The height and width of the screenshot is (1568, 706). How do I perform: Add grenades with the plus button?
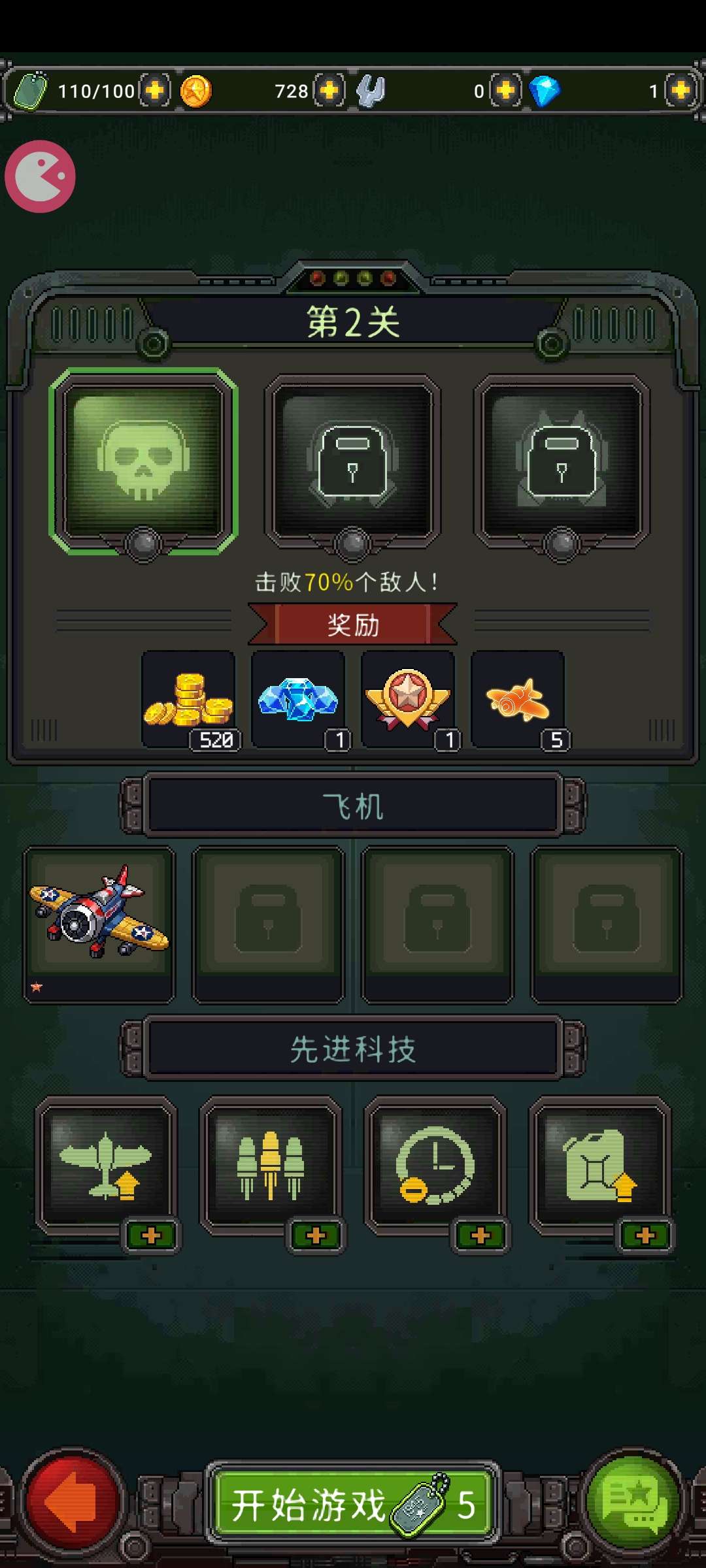pyautogui.click(x=155, y=90)
